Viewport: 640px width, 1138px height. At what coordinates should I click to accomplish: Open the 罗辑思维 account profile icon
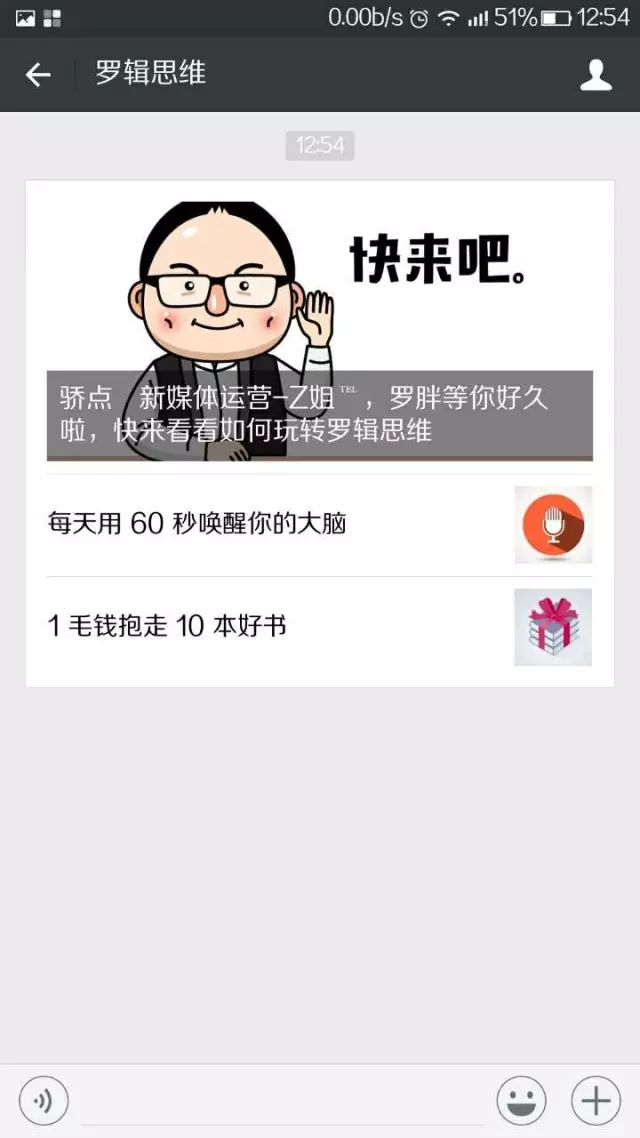tap(596, 74)
